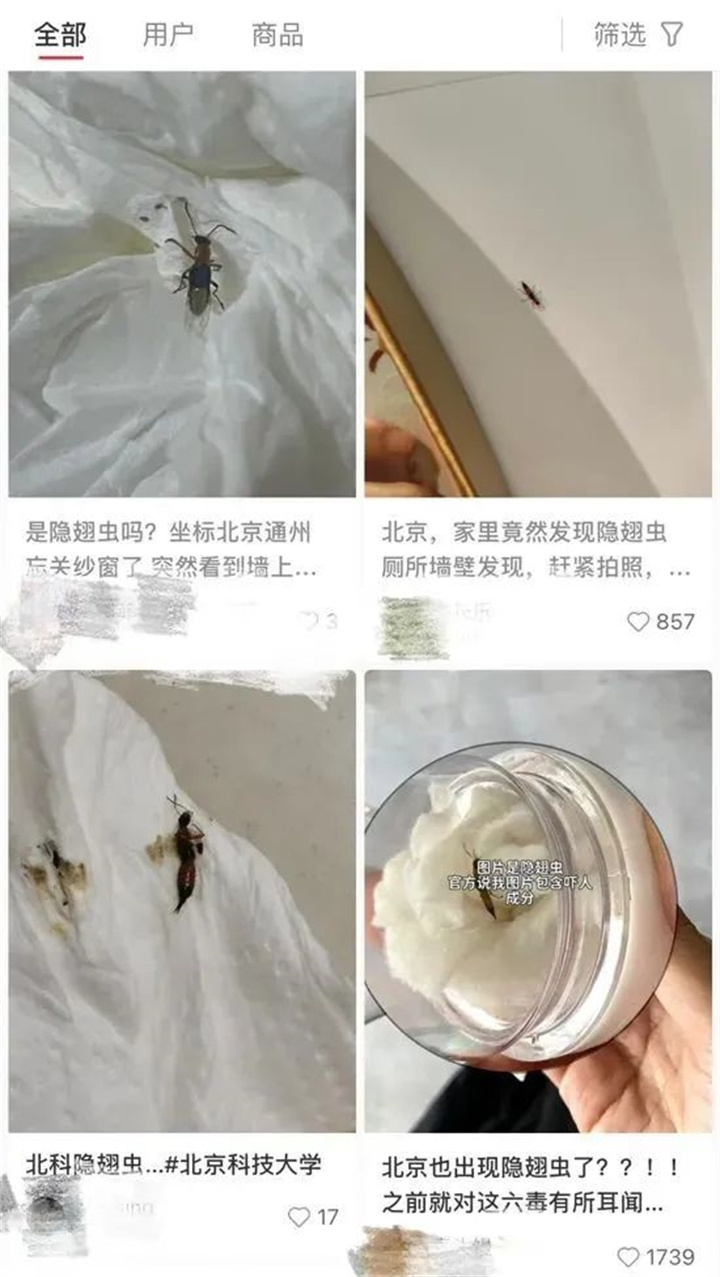Open the post 北京也出现隐翅虫了
This screenshot has height=1277, width=720.
(538, 900)
